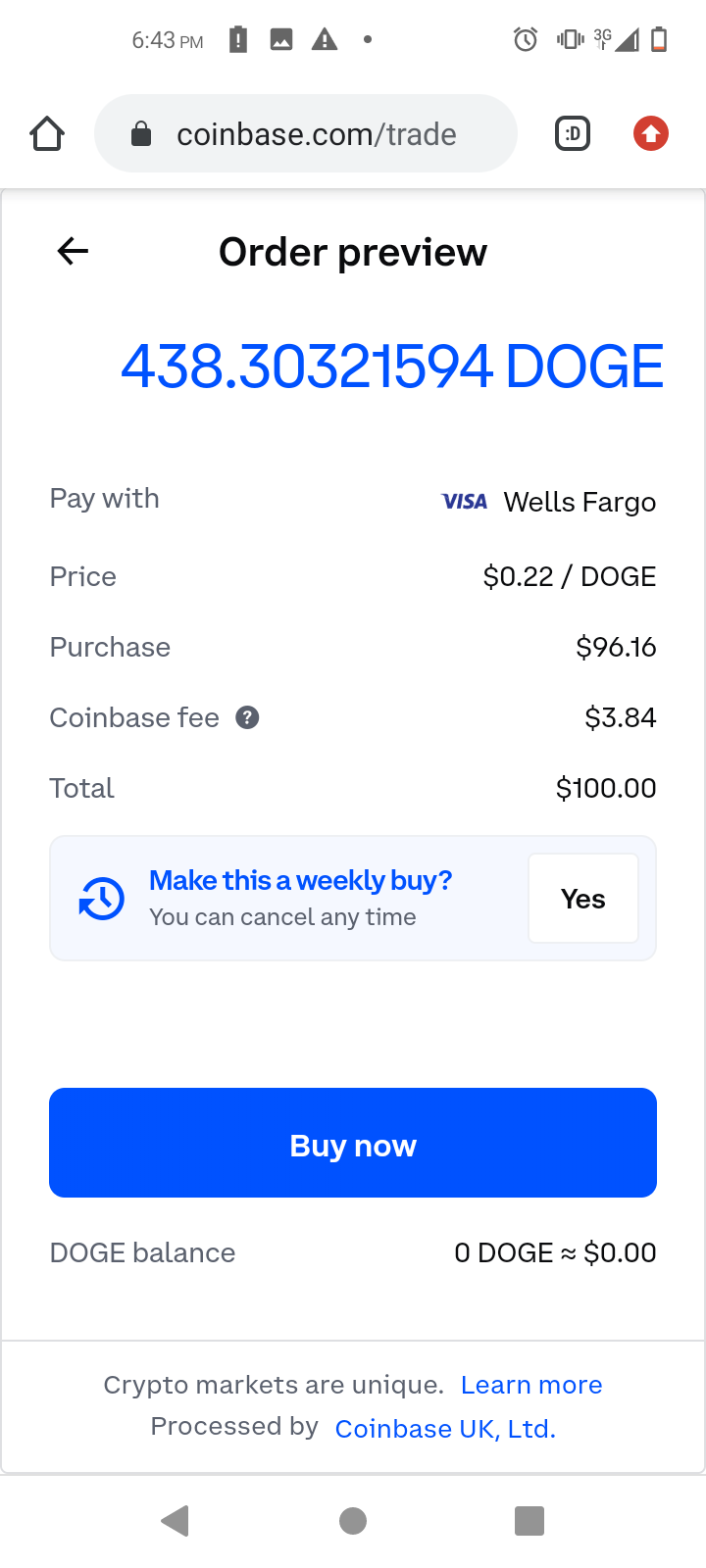Tap Yes to make this a weekly buy
The image size is (706, 1568).
583,899
